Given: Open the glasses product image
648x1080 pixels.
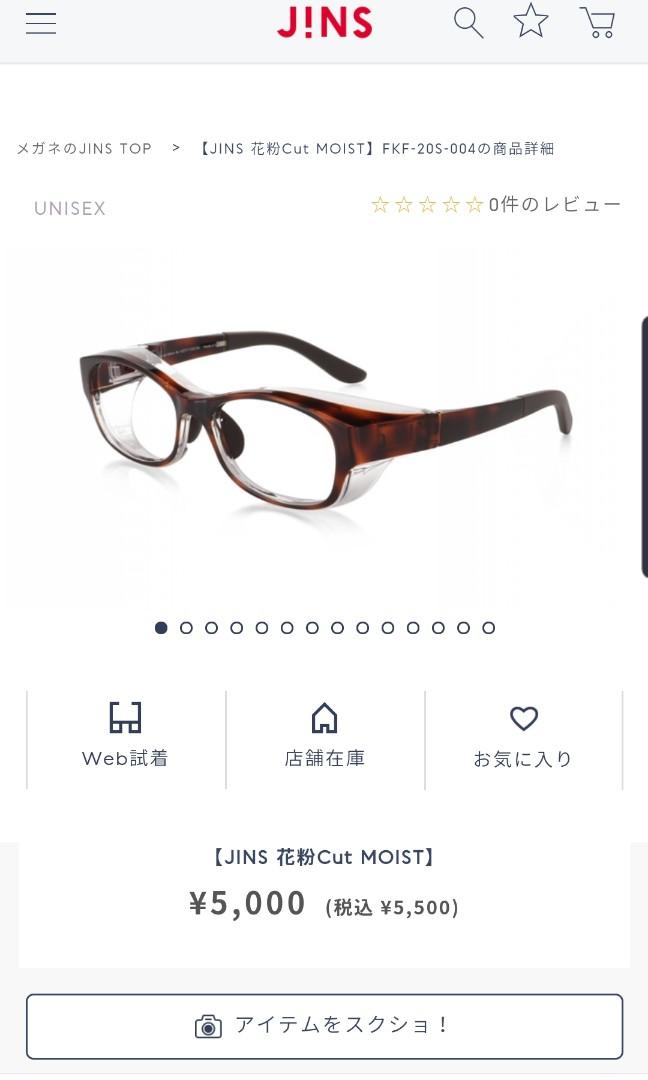Looking at the screenshot, I should point(324,425).
